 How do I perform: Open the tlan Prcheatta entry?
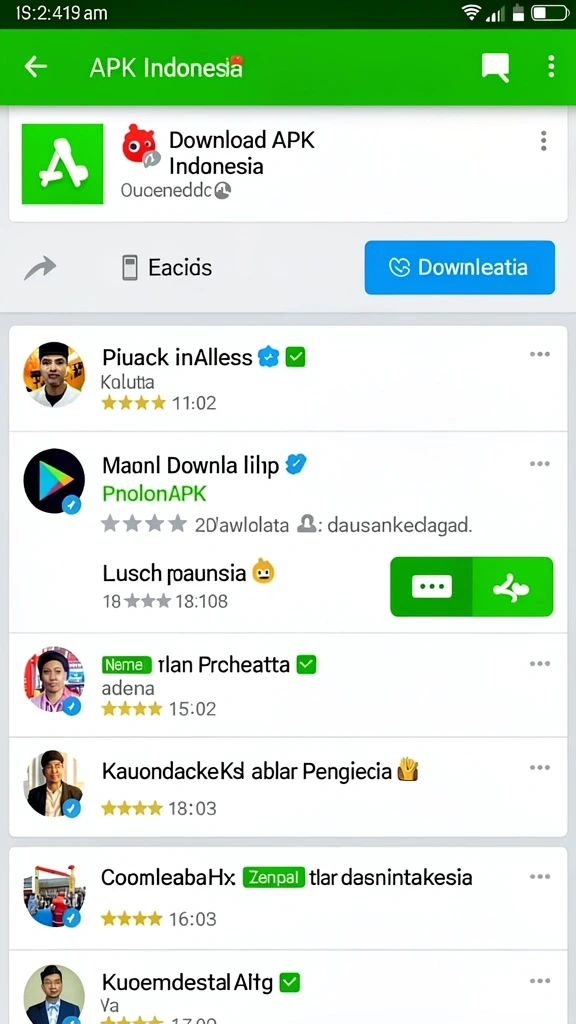tap(287, 685)
